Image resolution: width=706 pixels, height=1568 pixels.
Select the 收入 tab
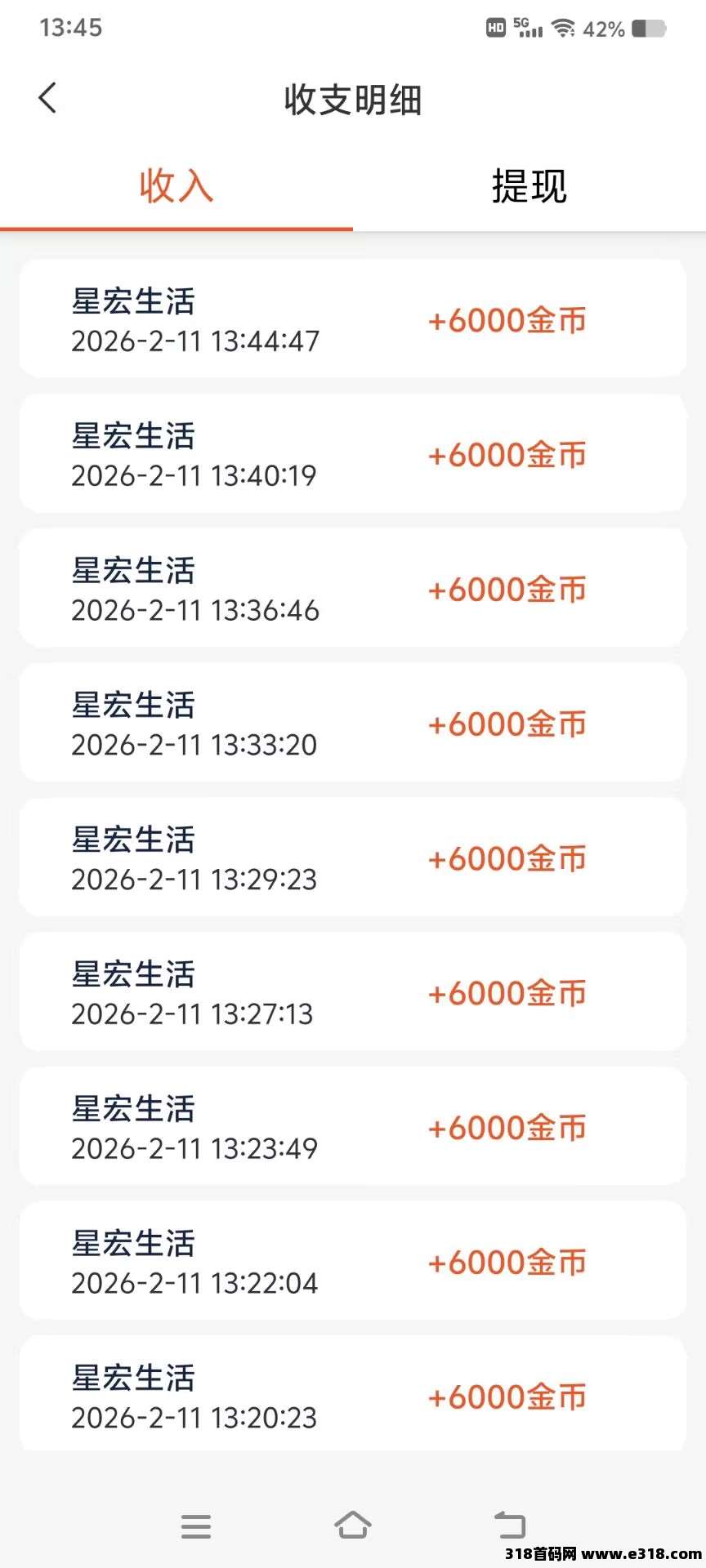pyautogui.click(x=176, y=186)
